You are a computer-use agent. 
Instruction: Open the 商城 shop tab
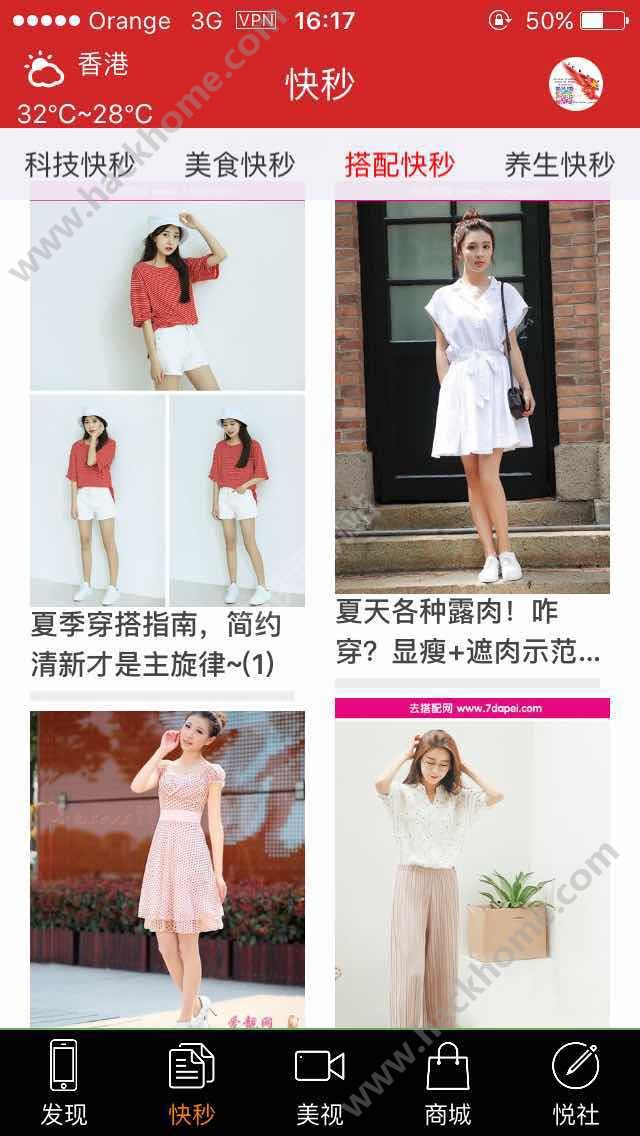click(x=448, y=1084)
